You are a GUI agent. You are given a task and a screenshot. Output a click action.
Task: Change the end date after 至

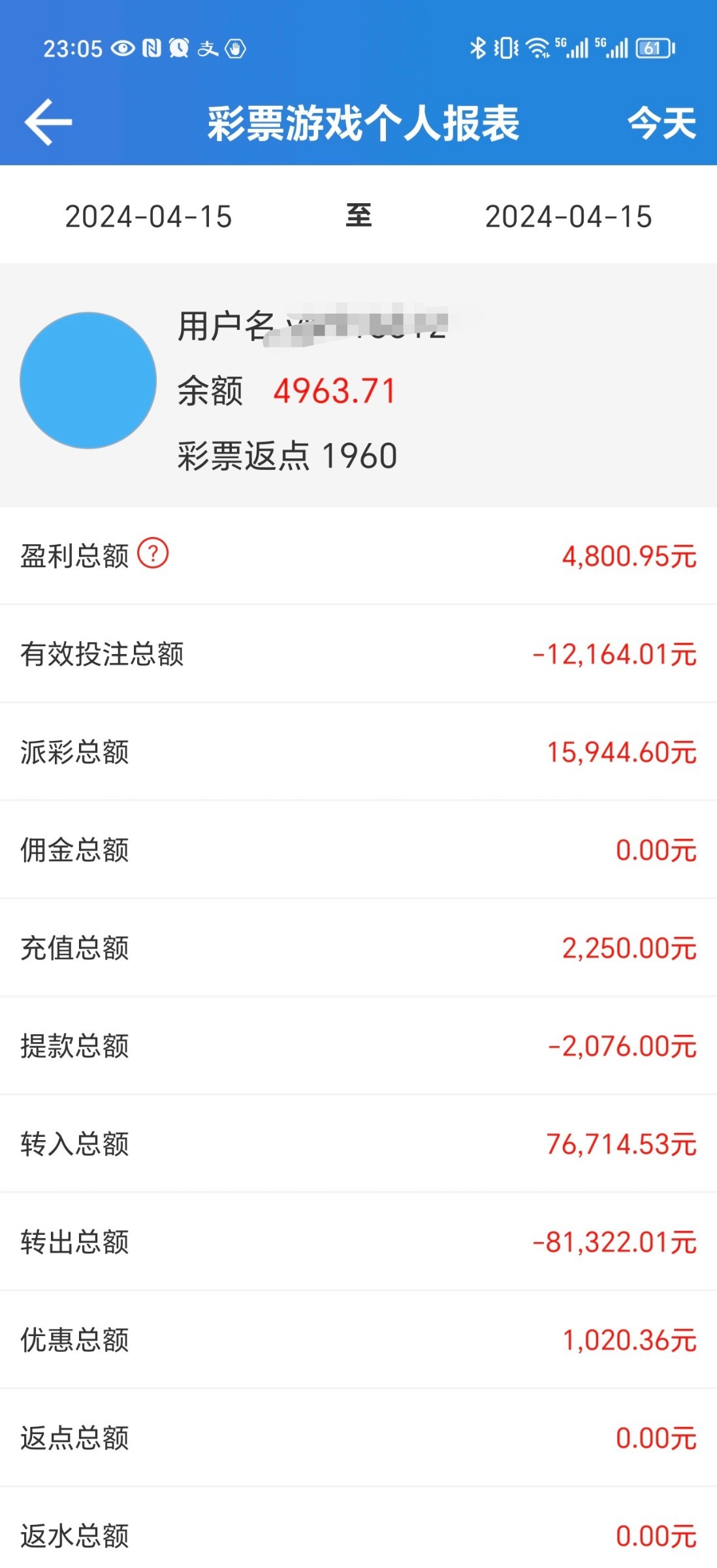click(x=569, y=217)
